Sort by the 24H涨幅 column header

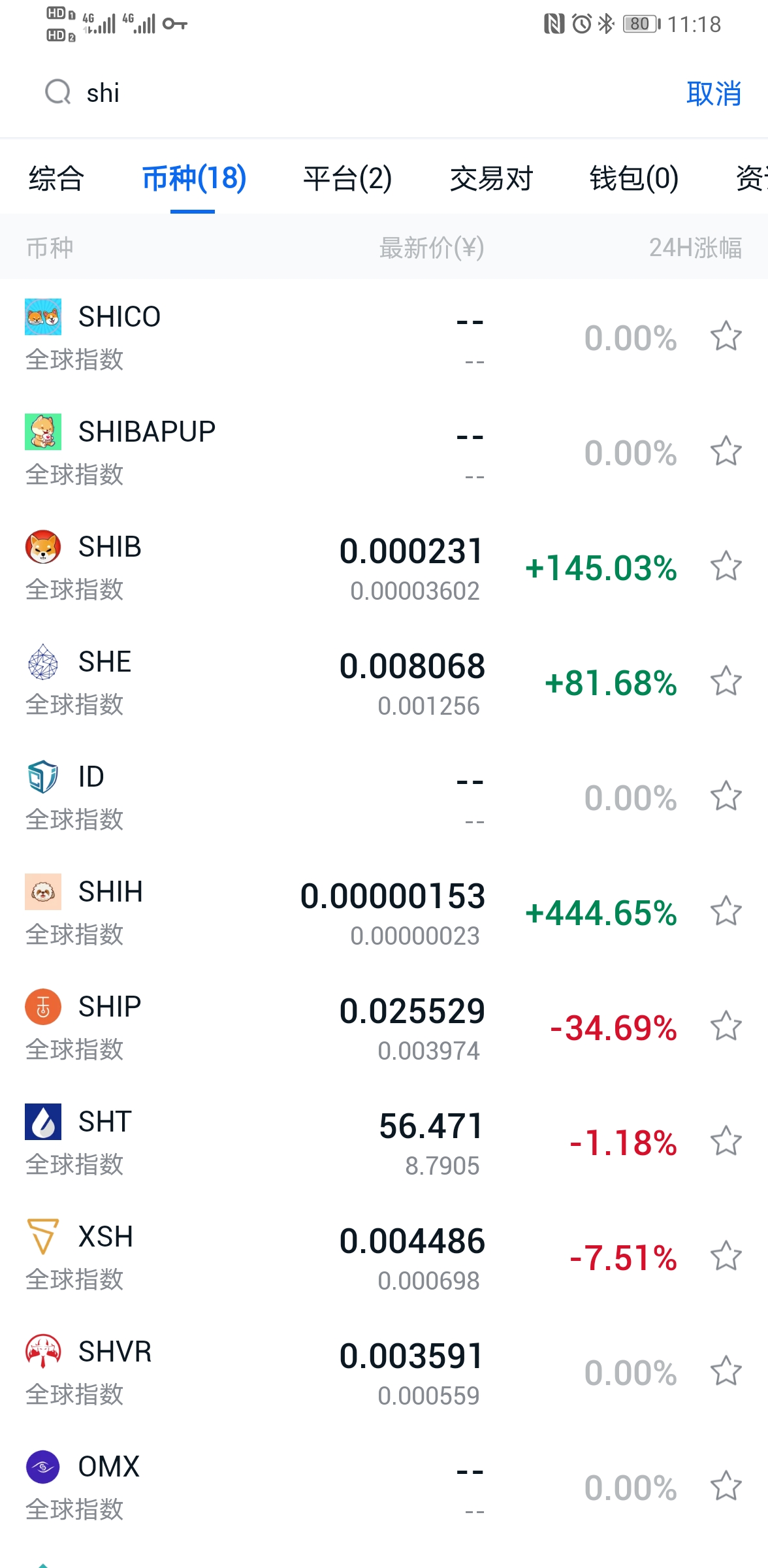pyautogui.click(x=696, y=247)
